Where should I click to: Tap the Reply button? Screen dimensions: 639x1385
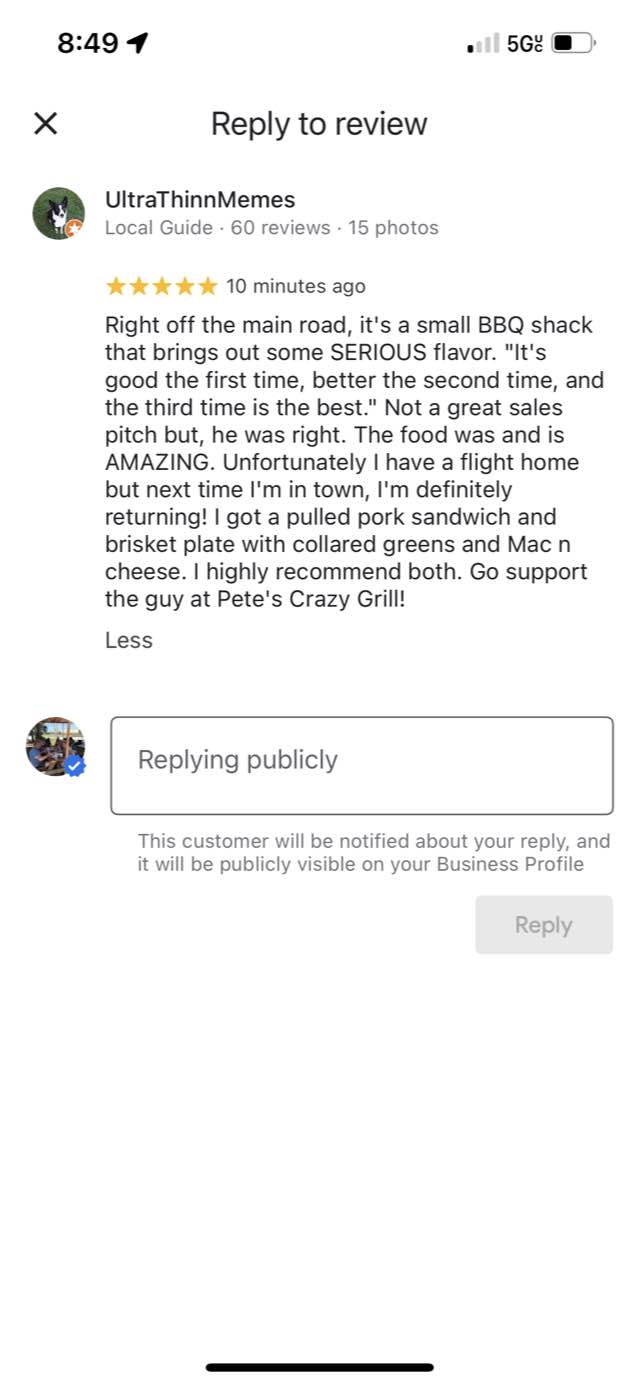[x=544, y=925]
